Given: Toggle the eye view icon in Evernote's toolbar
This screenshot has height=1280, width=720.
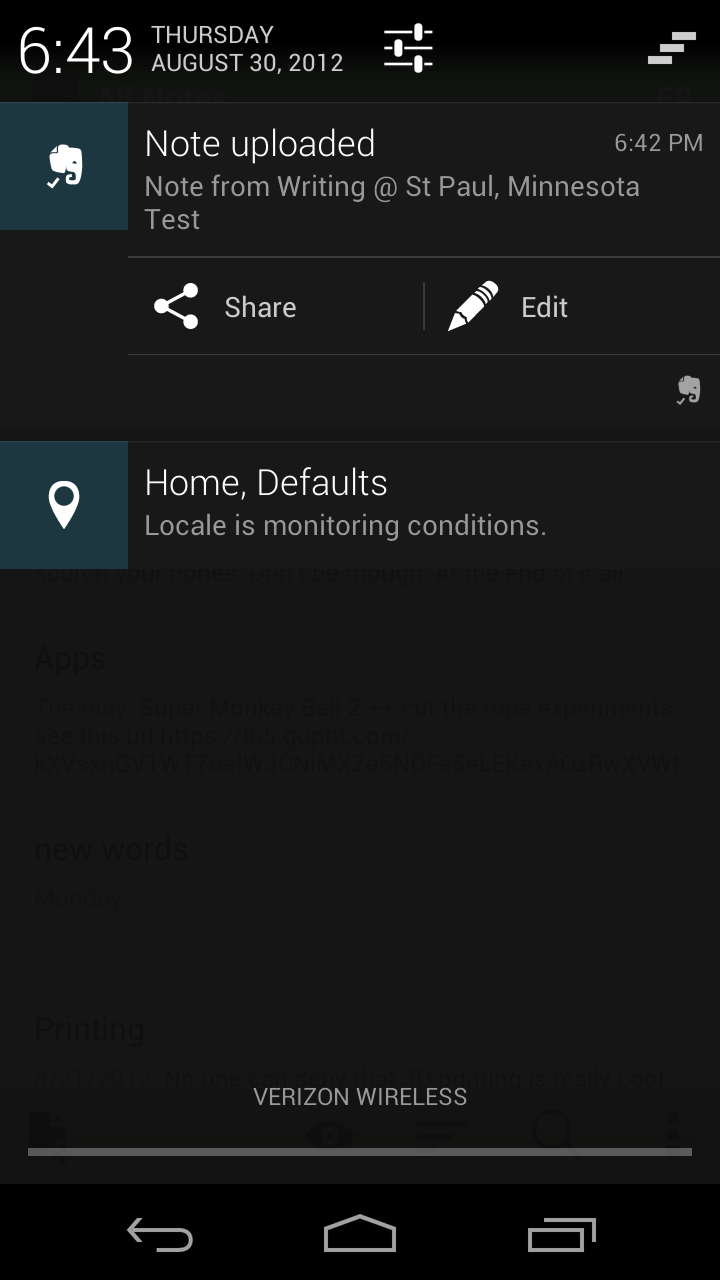Looking at the screenshot, I should click(x=330, y=1132).
